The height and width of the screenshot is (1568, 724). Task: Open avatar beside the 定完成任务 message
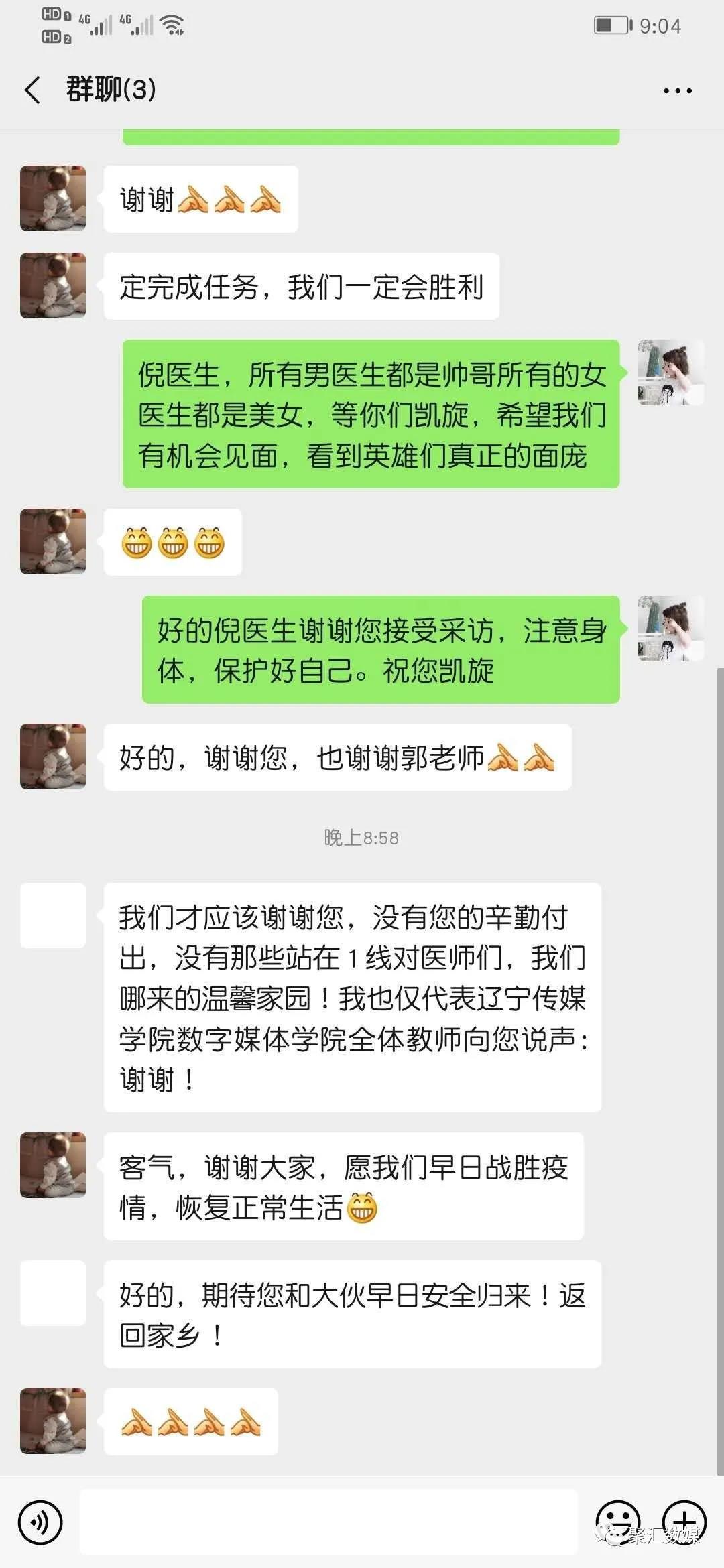click(53, 285)
